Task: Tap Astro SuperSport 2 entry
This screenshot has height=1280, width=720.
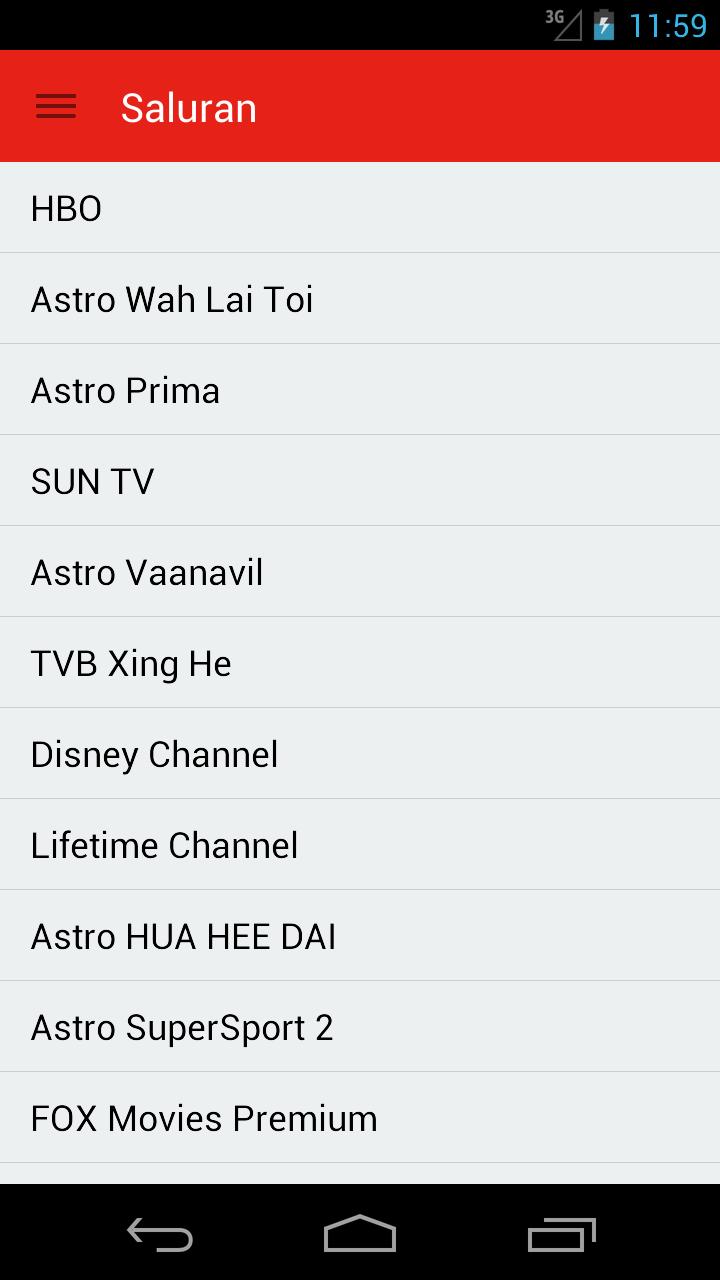Action: [360, 1026]
